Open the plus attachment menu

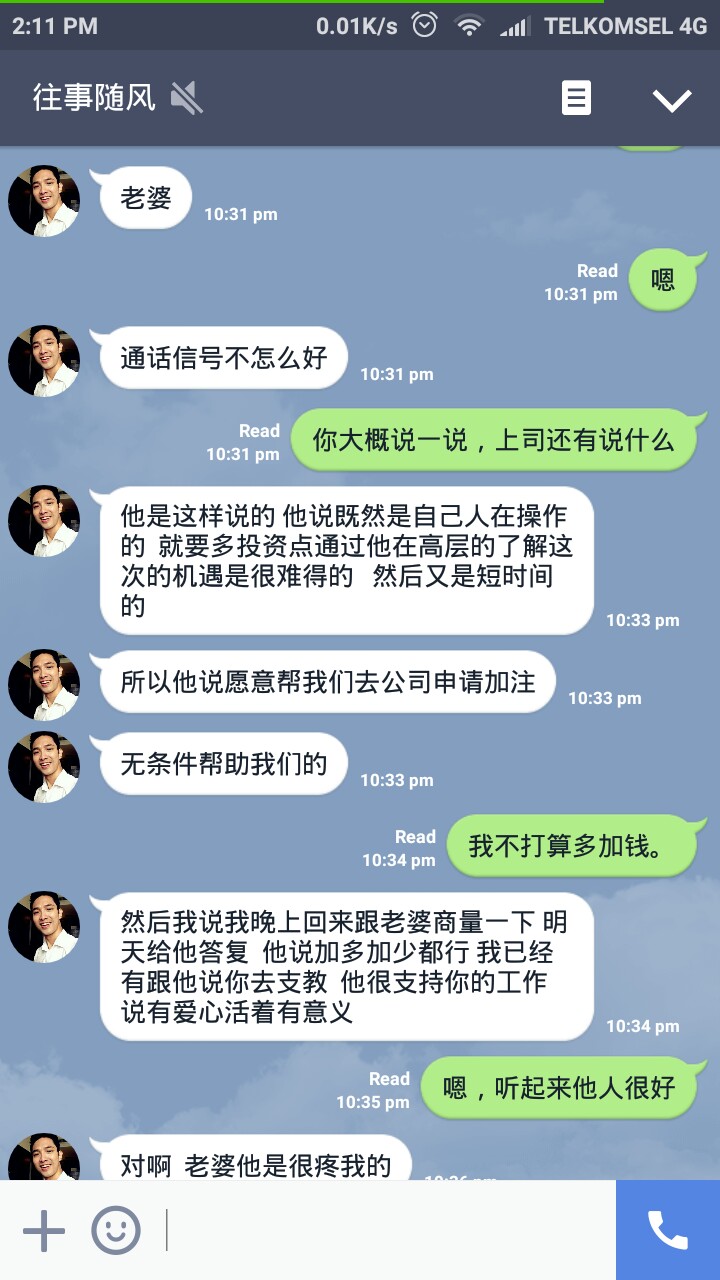pyautogui.click(x=44, y=1230)
